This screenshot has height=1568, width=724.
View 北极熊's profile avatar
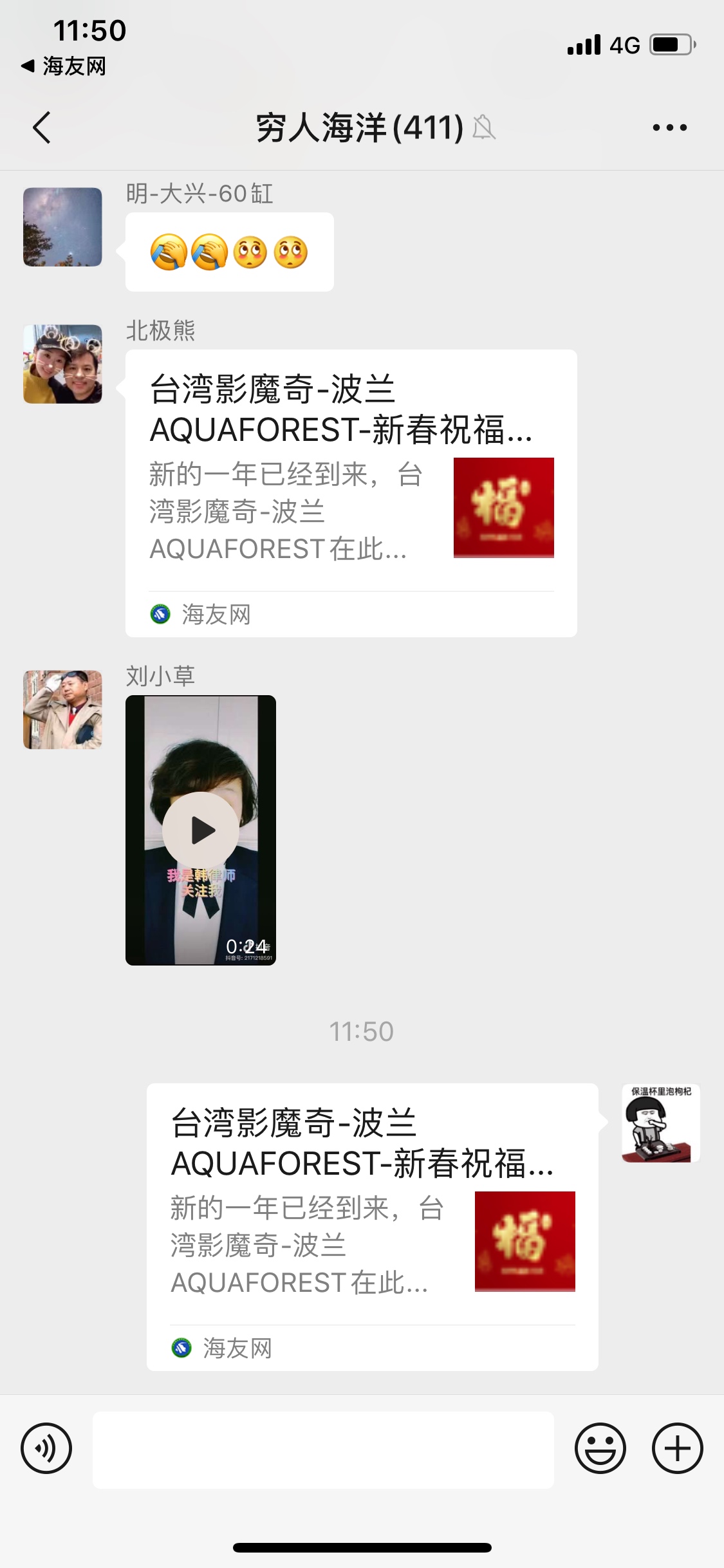point(62,364)
